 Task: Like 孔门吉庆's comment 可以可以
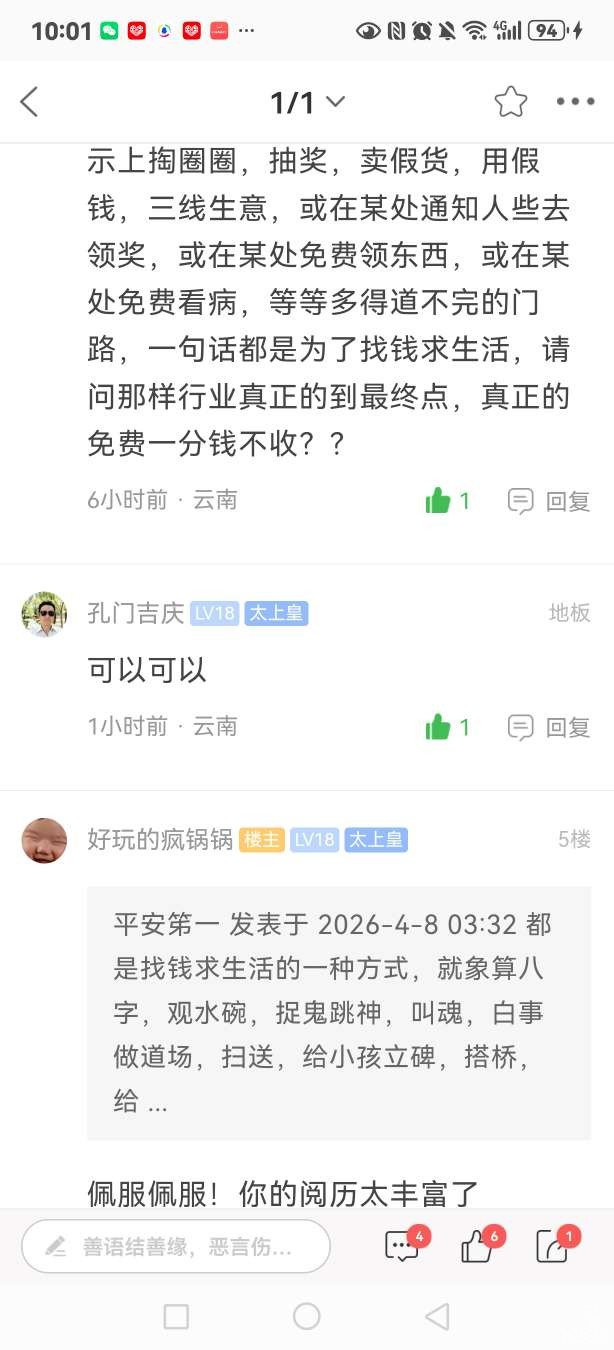[x=447, y=727]
